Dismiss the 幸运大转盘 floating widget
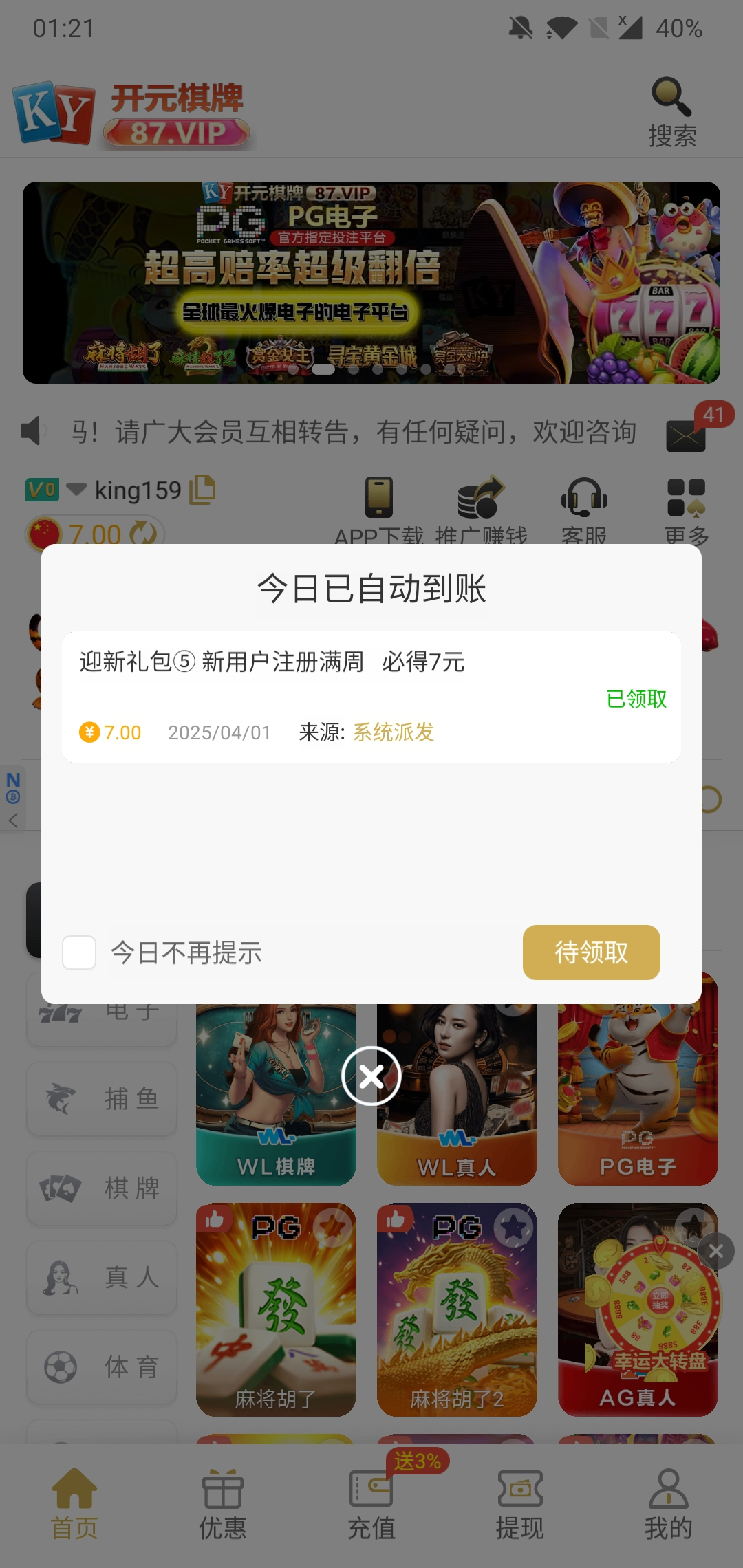This screenshot has height=1568, width=743. pos(716,1251)
